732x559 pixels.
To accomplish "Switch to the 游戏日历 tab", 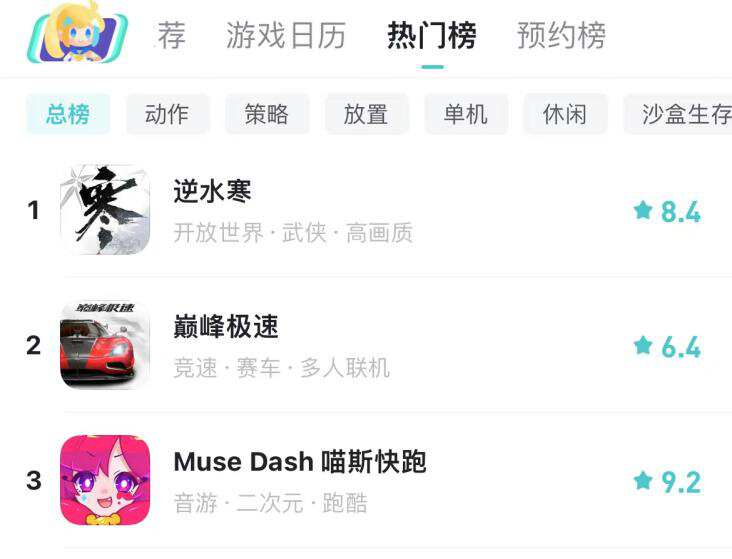I will coord(286,36).
